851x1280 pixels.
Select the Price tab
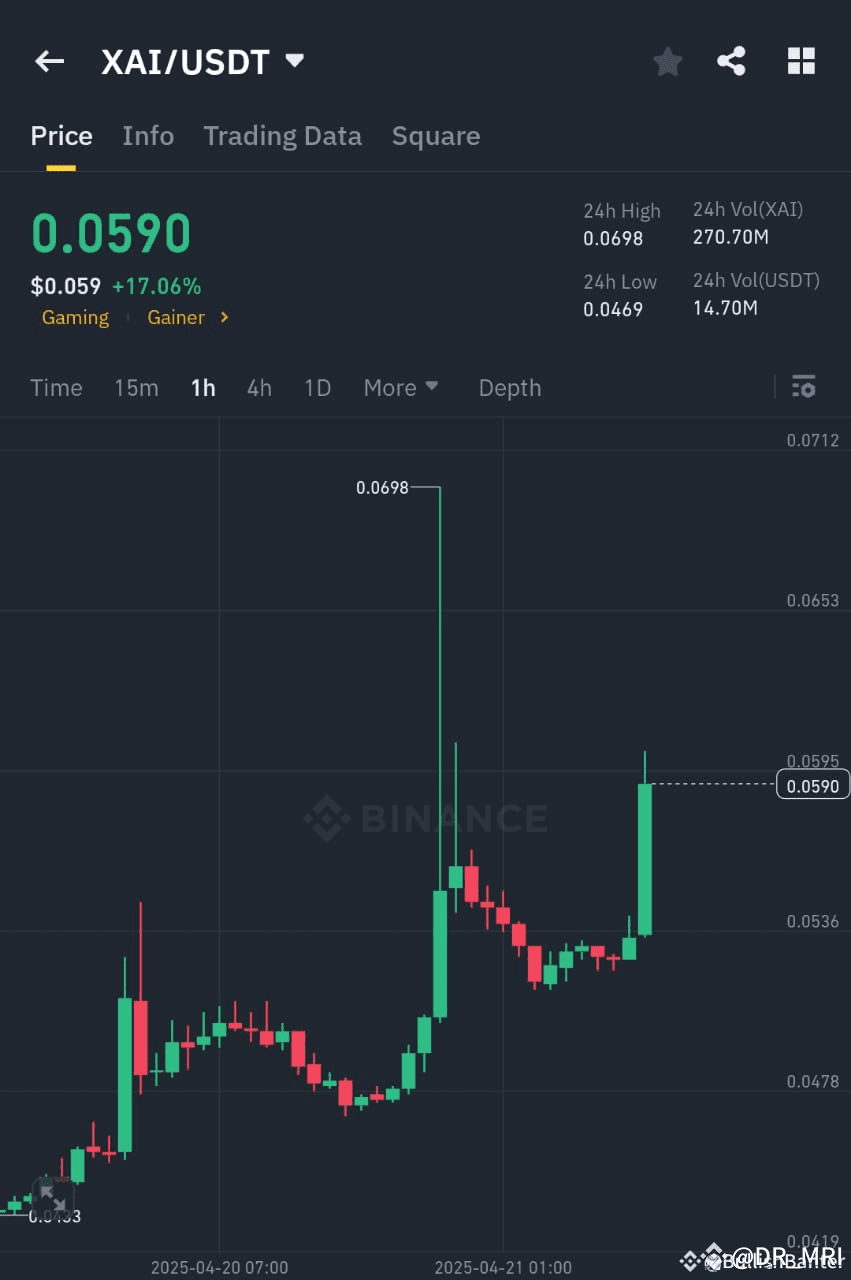click(61, 136)
